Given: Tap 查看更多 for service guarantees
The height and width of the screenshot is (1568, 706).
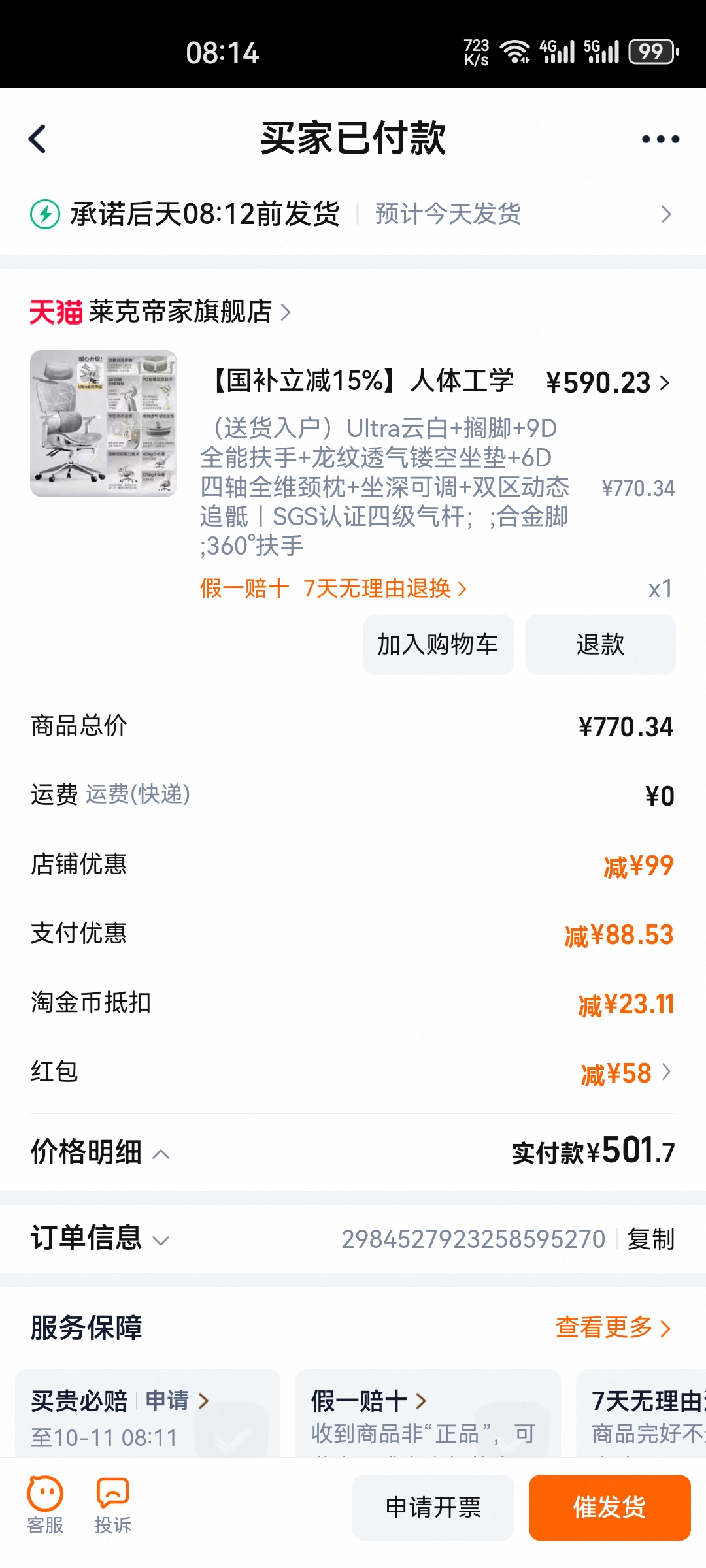Looking at the screenshot, I should [613, 1328].
